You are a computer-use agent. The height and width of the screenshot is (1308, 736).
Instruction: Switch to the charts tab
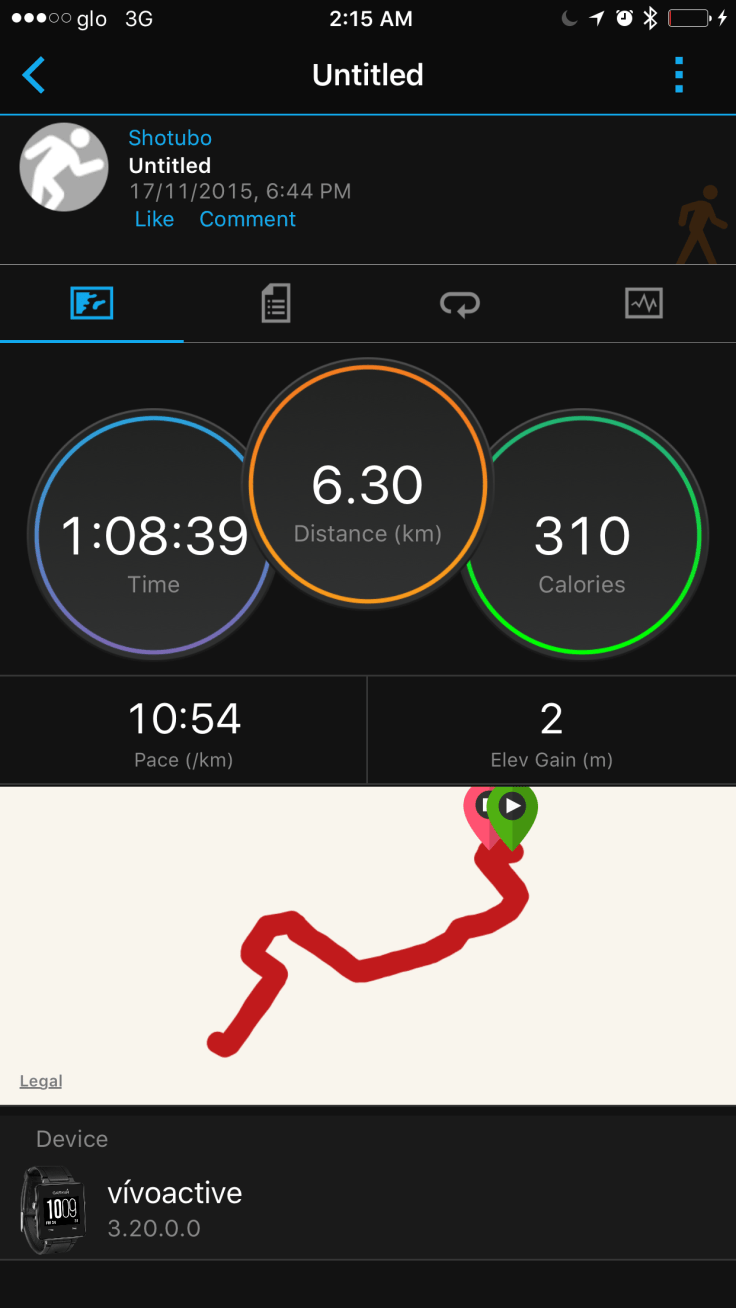(643, 303)
